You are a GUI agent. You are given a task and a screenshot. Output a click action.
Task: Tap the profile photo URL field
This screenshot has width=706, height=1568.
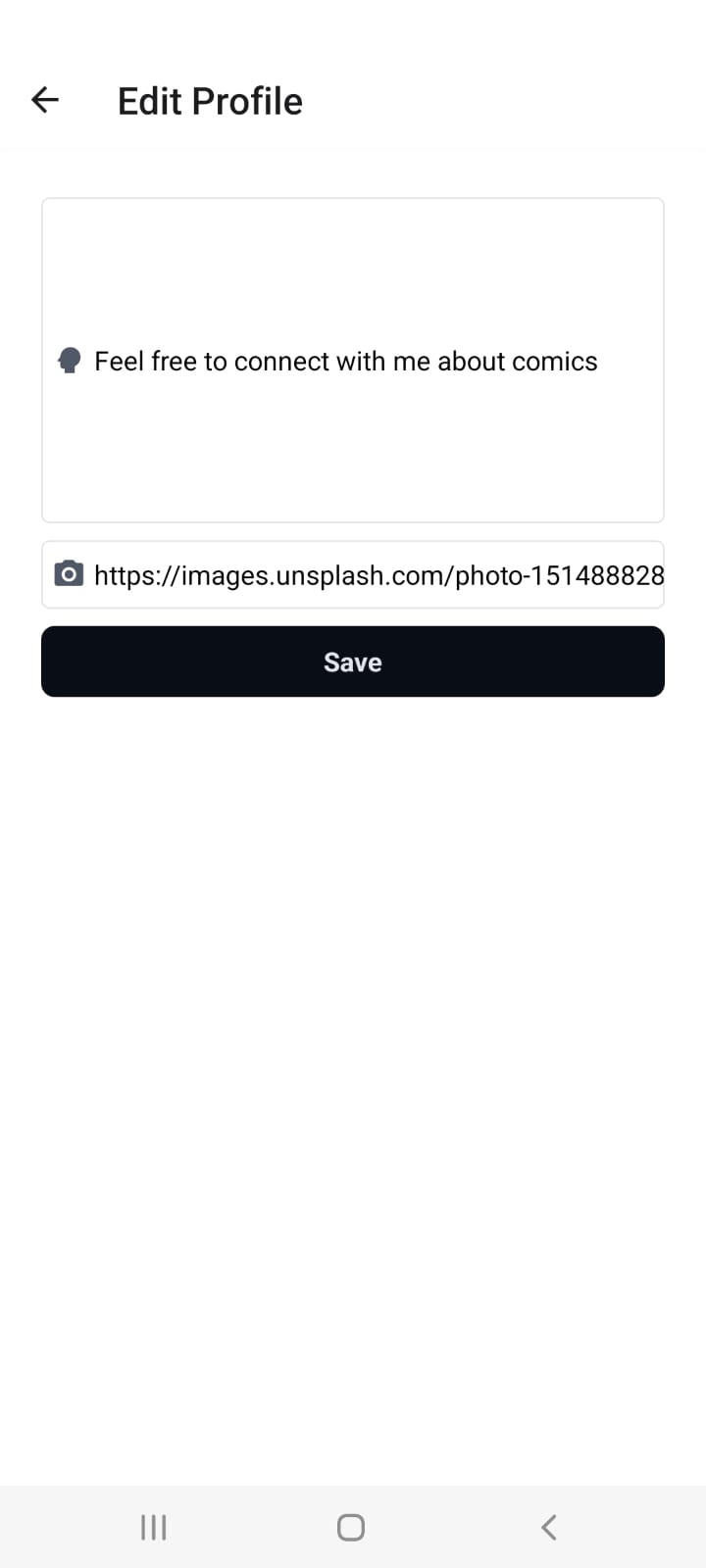[353, 574]
